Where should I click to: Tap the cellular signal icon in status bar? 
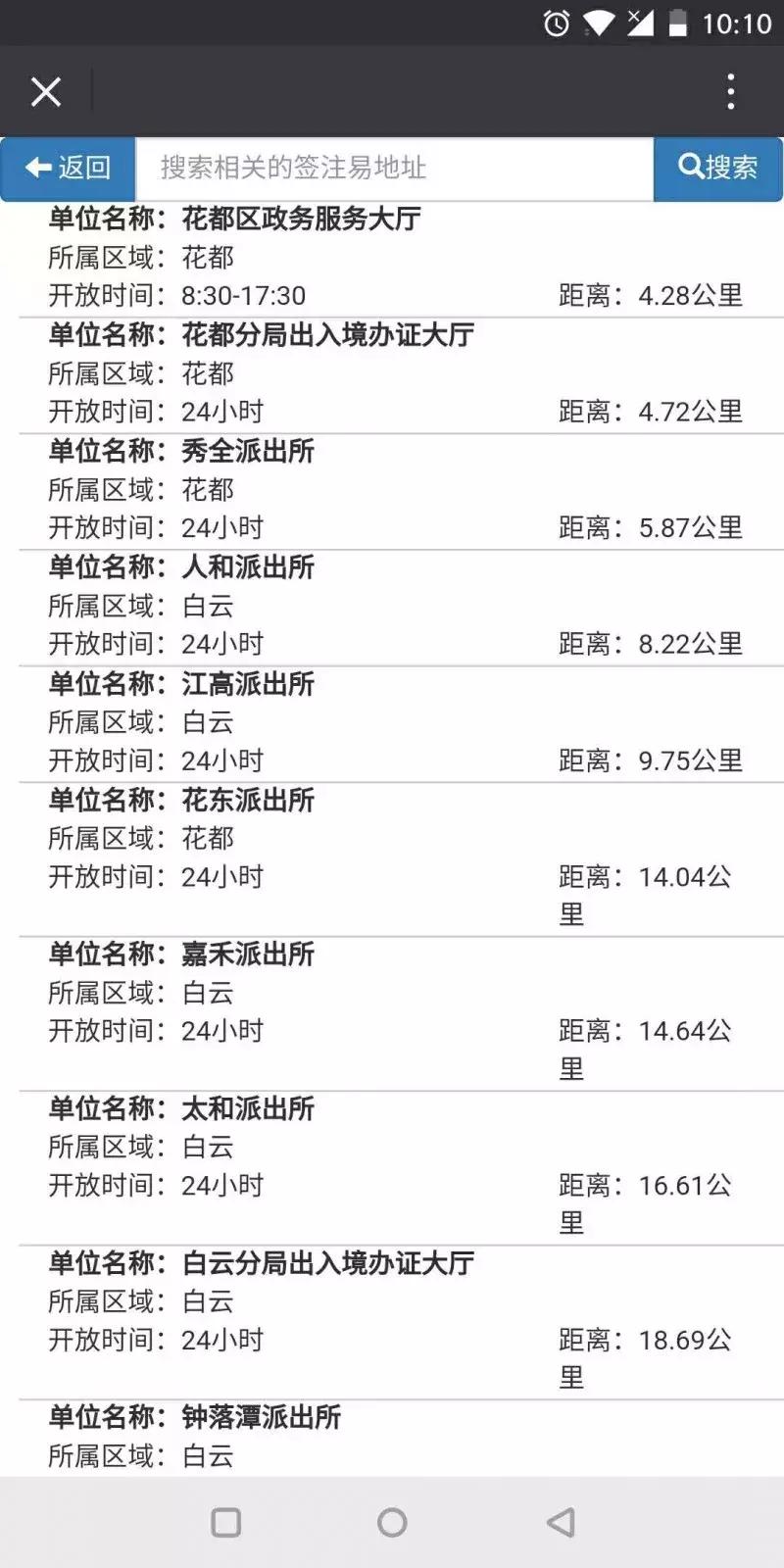coord(641,24)
